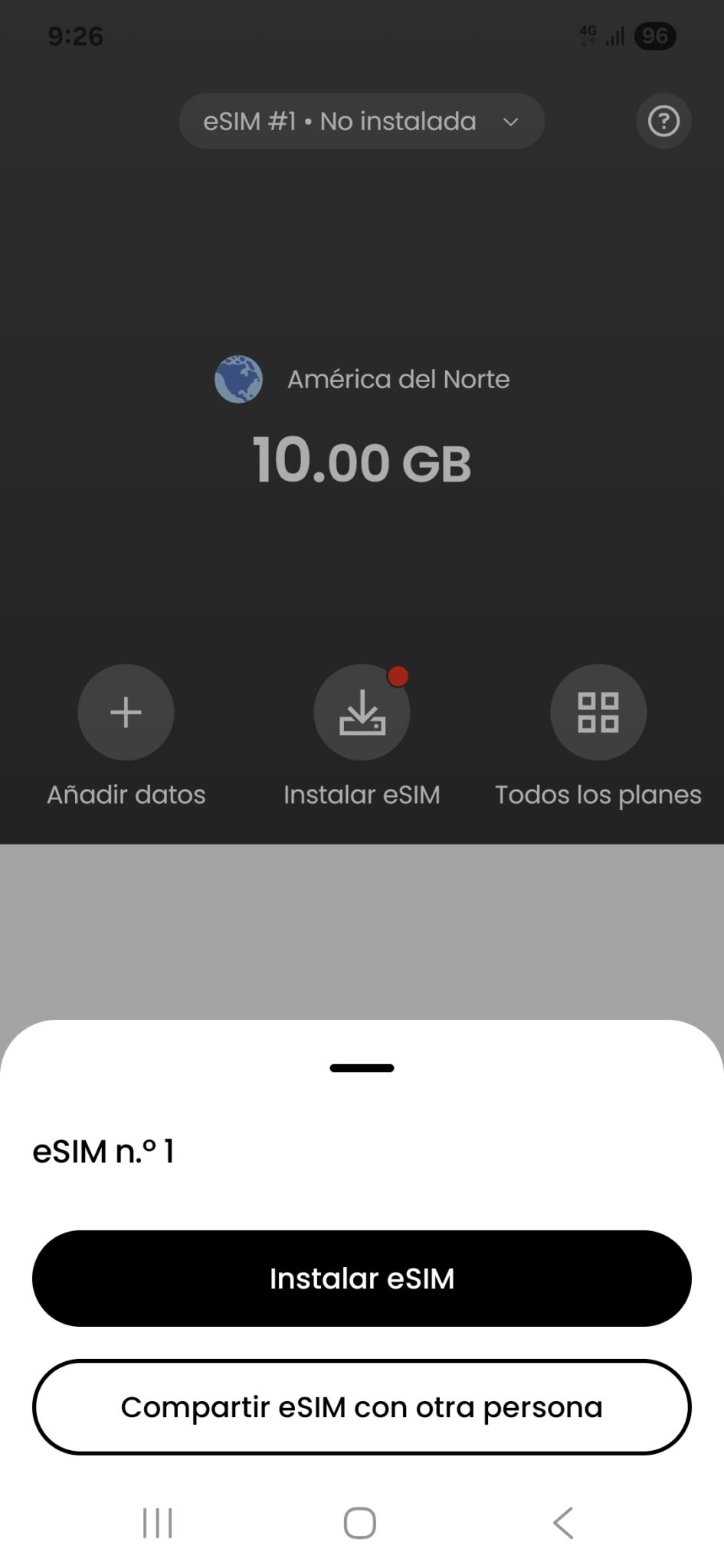
Task: Select Compartir eSIM con otra persona
Action: 362,1406
